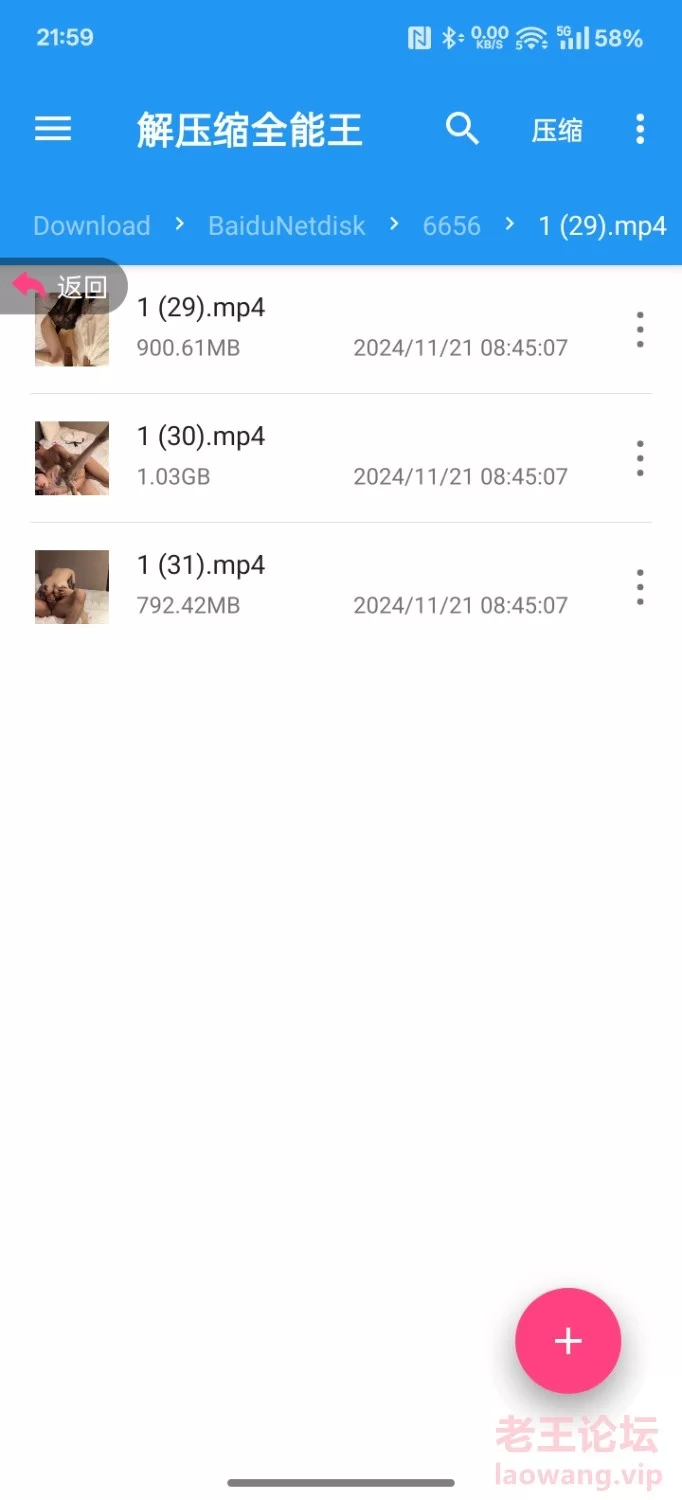Show more options for 1 (29).mp4
This screenshot has height=1500, width=682.
click(640, 329)
